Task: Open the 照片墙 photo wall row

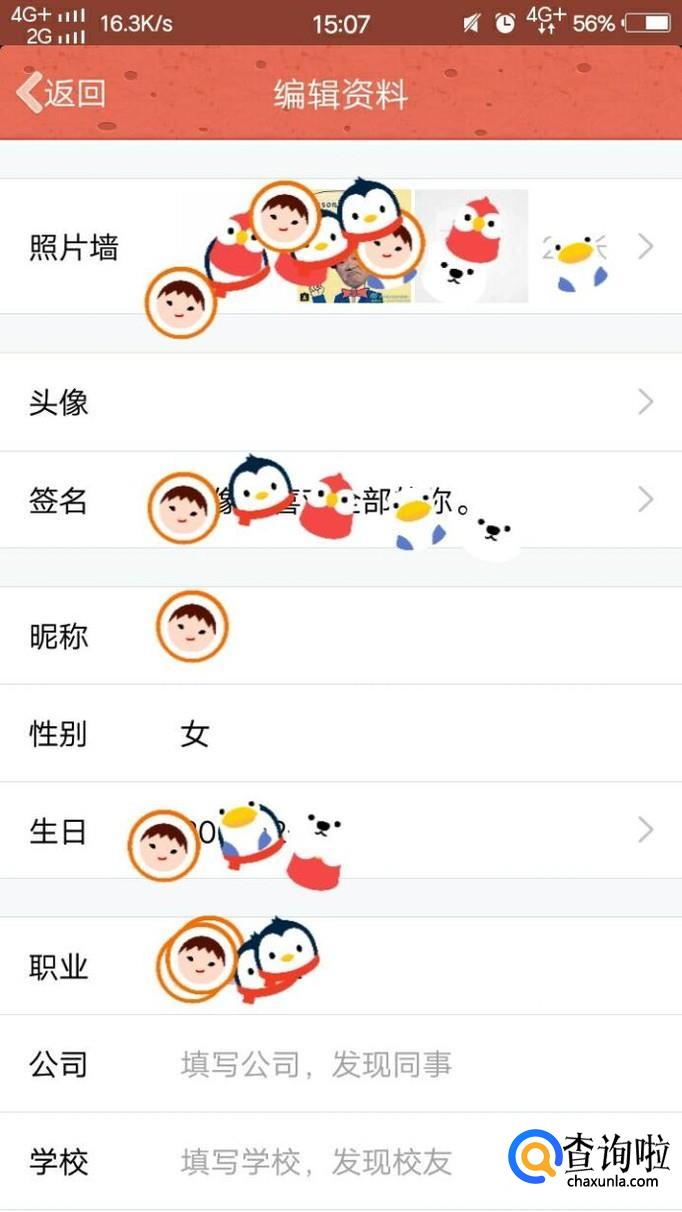Action: point(341,246)
